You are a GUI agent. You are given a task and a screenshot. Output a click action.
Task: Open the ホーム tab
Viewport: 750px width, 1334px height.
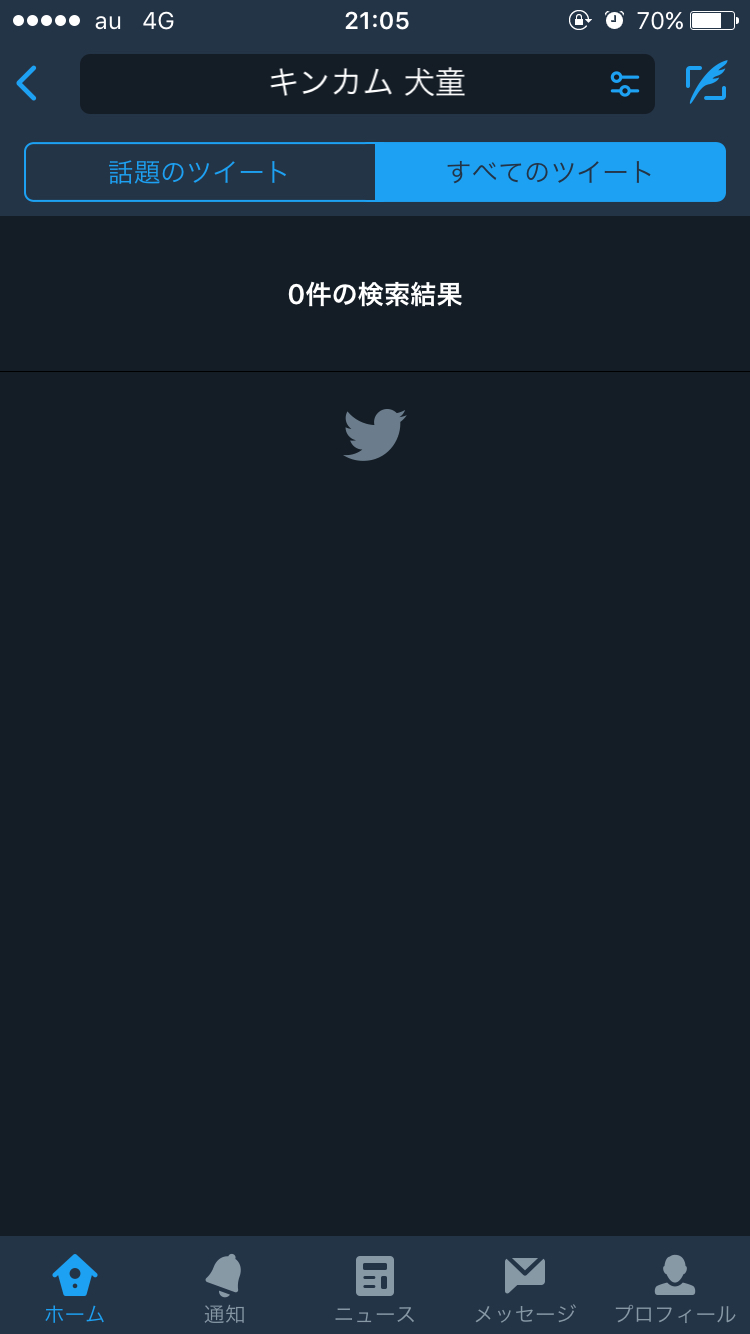click(x=75, y=1289)
